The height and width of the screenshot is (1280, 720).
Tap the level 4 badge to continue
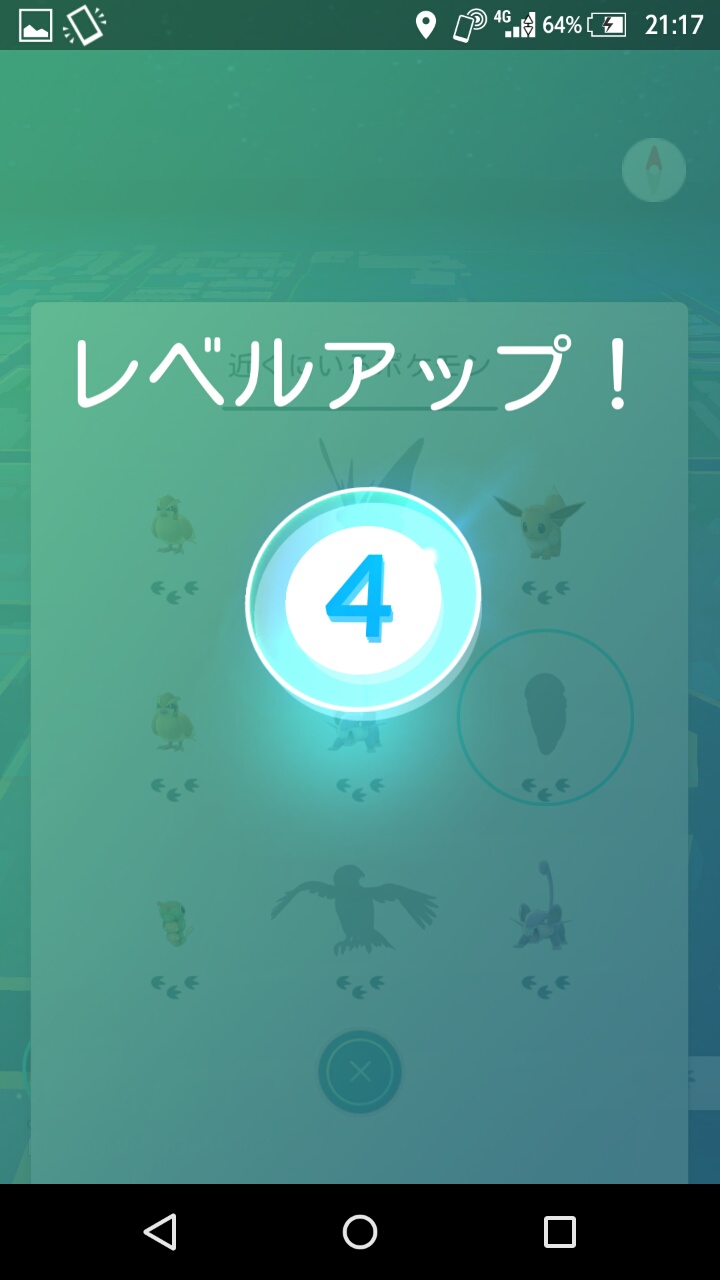363,599
